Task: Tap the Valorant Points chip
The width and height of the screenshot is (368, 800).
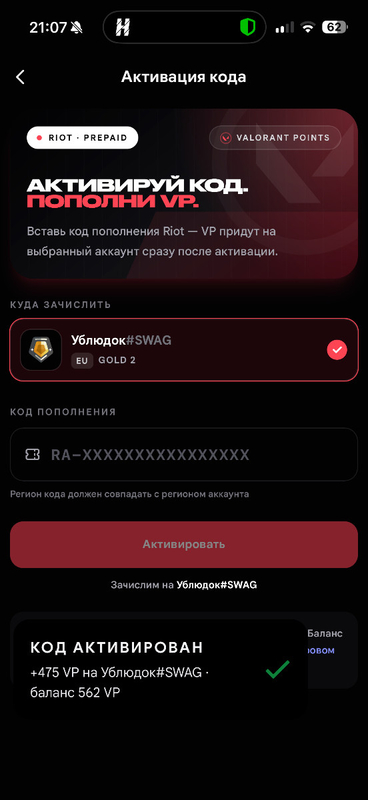Action: click(x=275, y=138)
